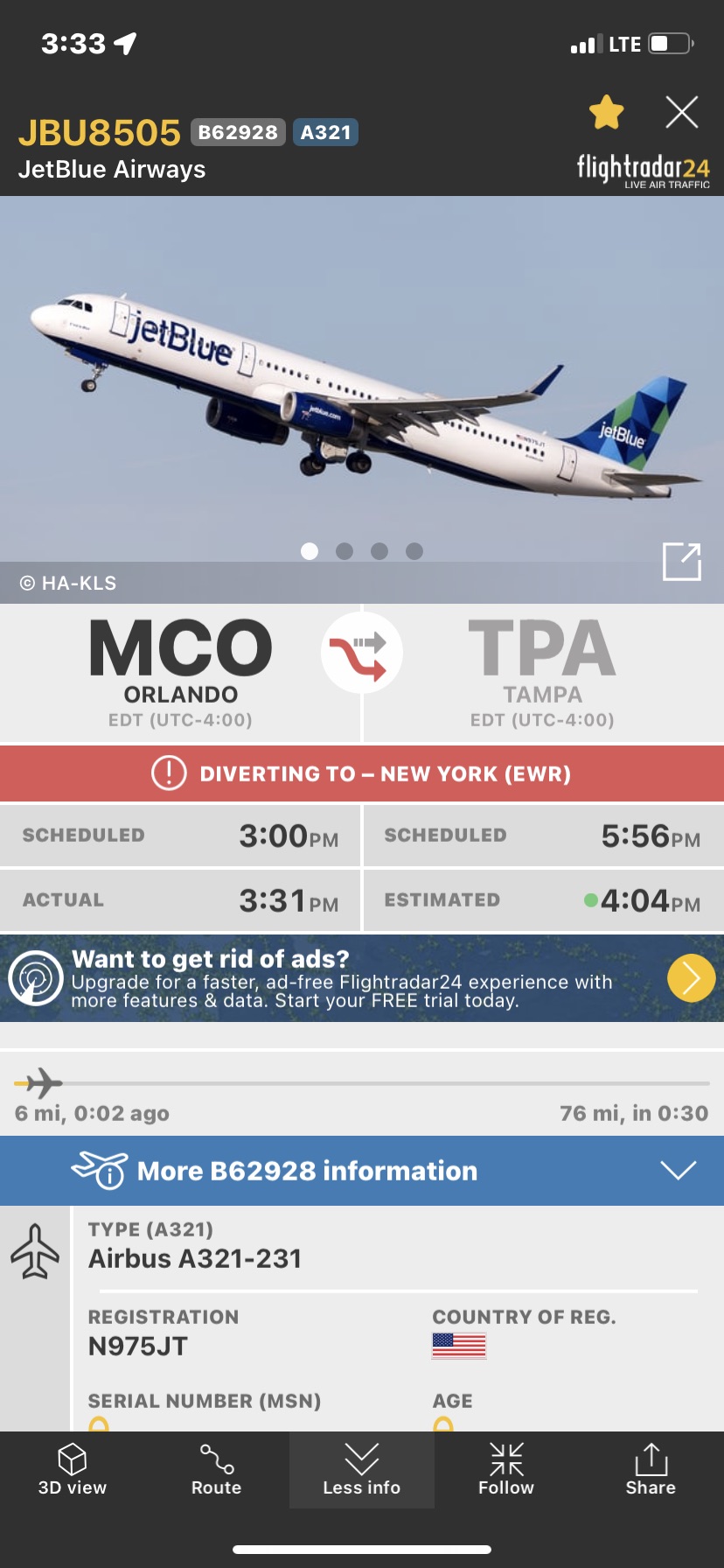Viewport: 724px width, 1568px height.
Task: Toggle the yellow favorite star
Action: click(x=606, y=113)
